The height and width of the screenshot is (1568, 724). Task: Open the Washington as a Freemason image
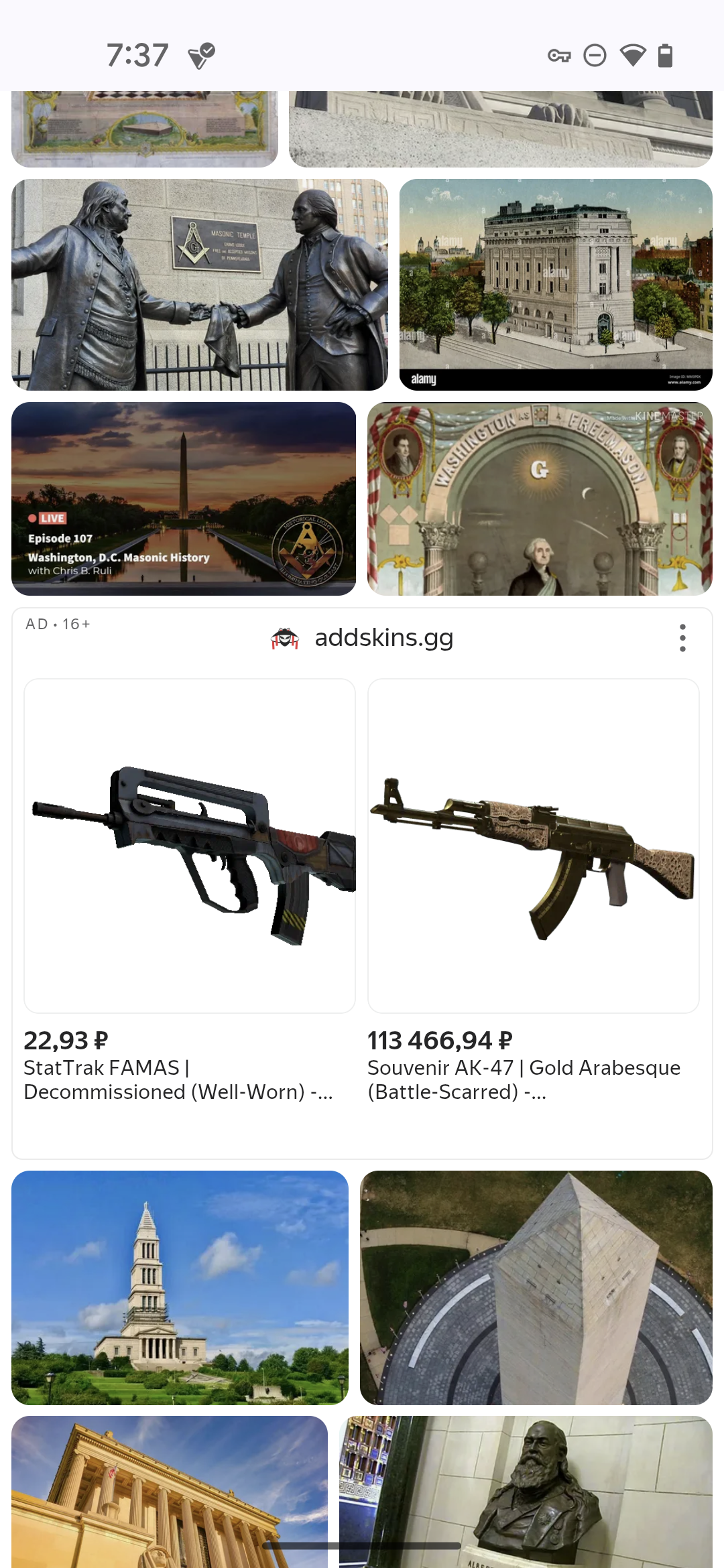pos(540,499)
